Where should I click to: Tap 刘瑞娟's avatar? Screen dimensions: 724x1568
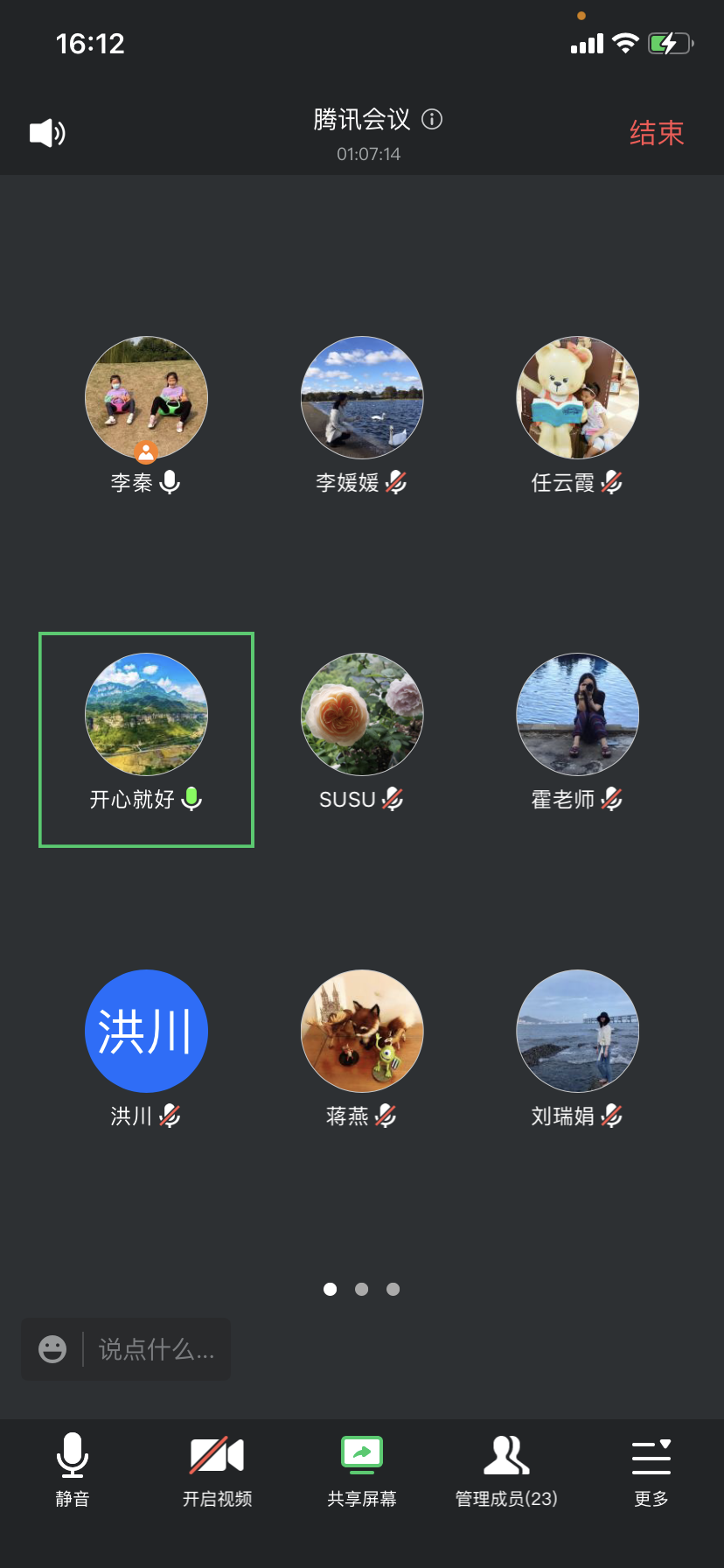(x=578, y=1031)
